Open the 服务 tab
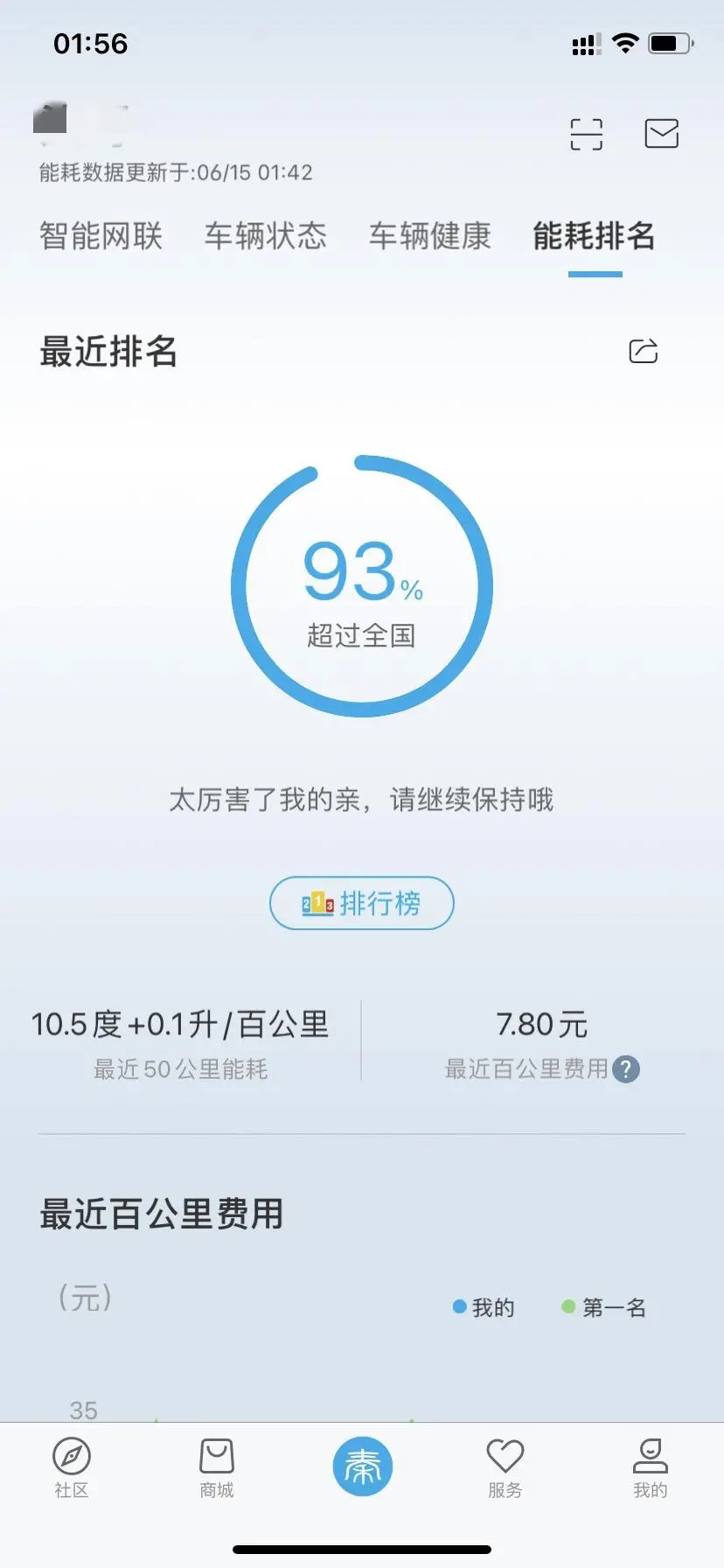 pyautogui.click(x=505, y=1466)
